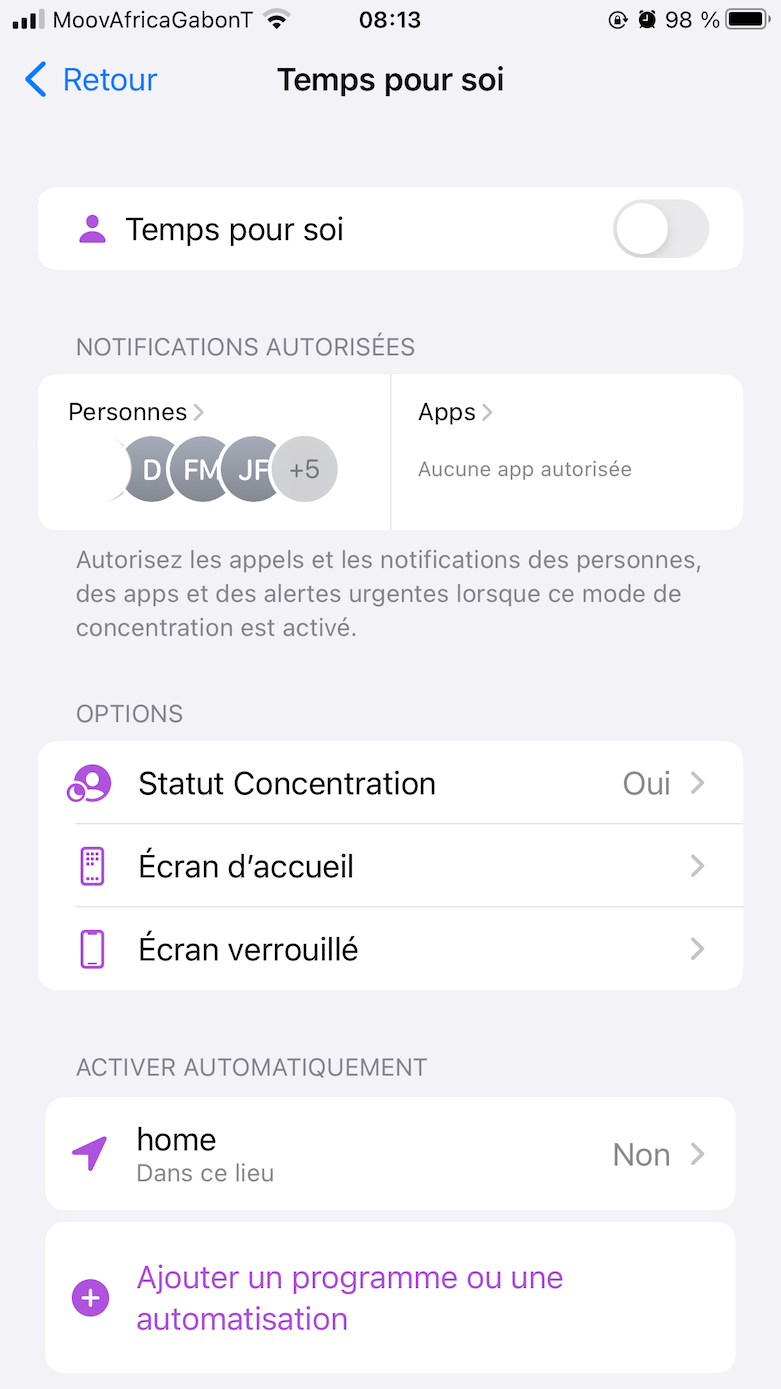The image size is (781, 1389).
Task: Go back with the Retour button
Action: [91, 80]
